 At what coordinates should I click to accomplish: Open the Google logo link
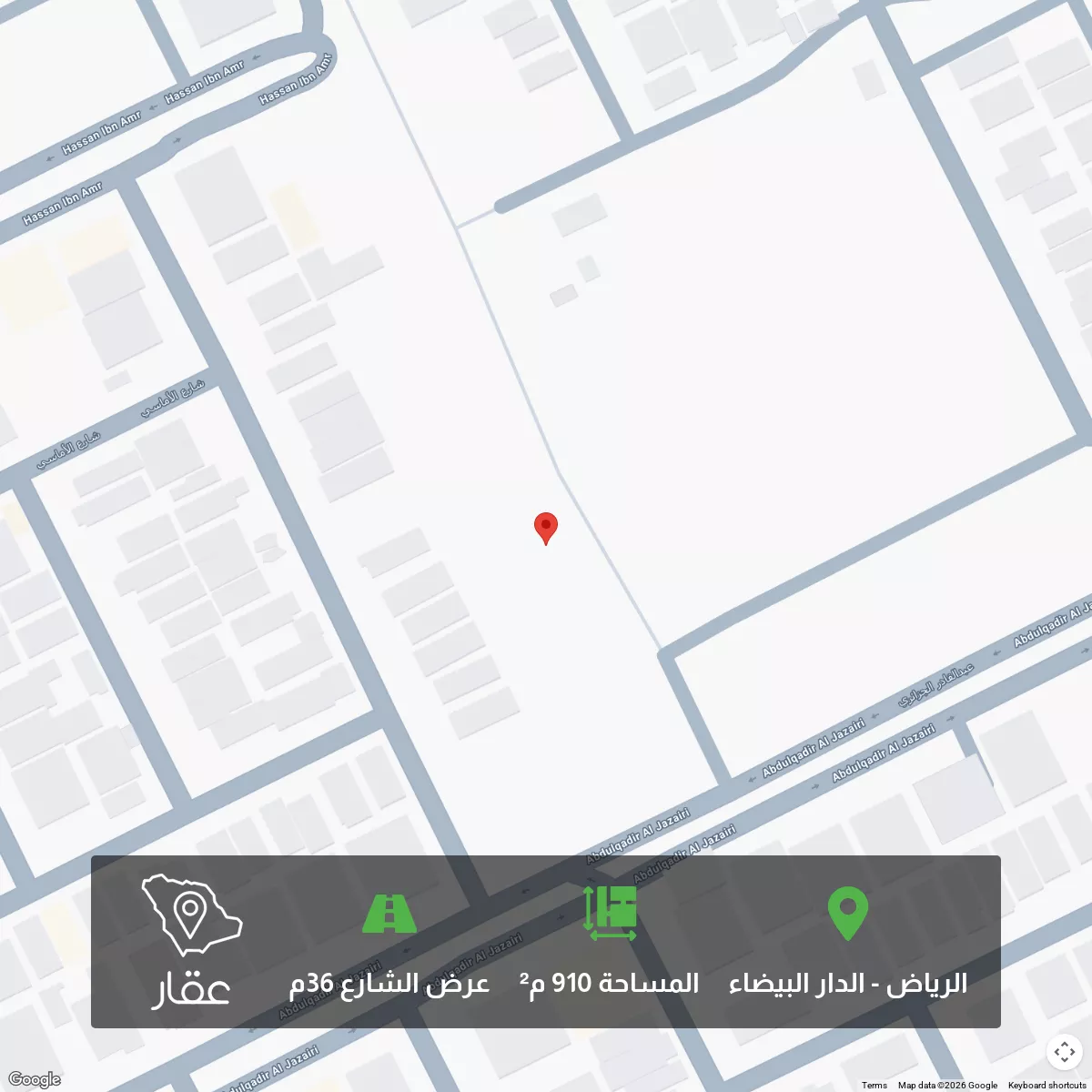35,1079
